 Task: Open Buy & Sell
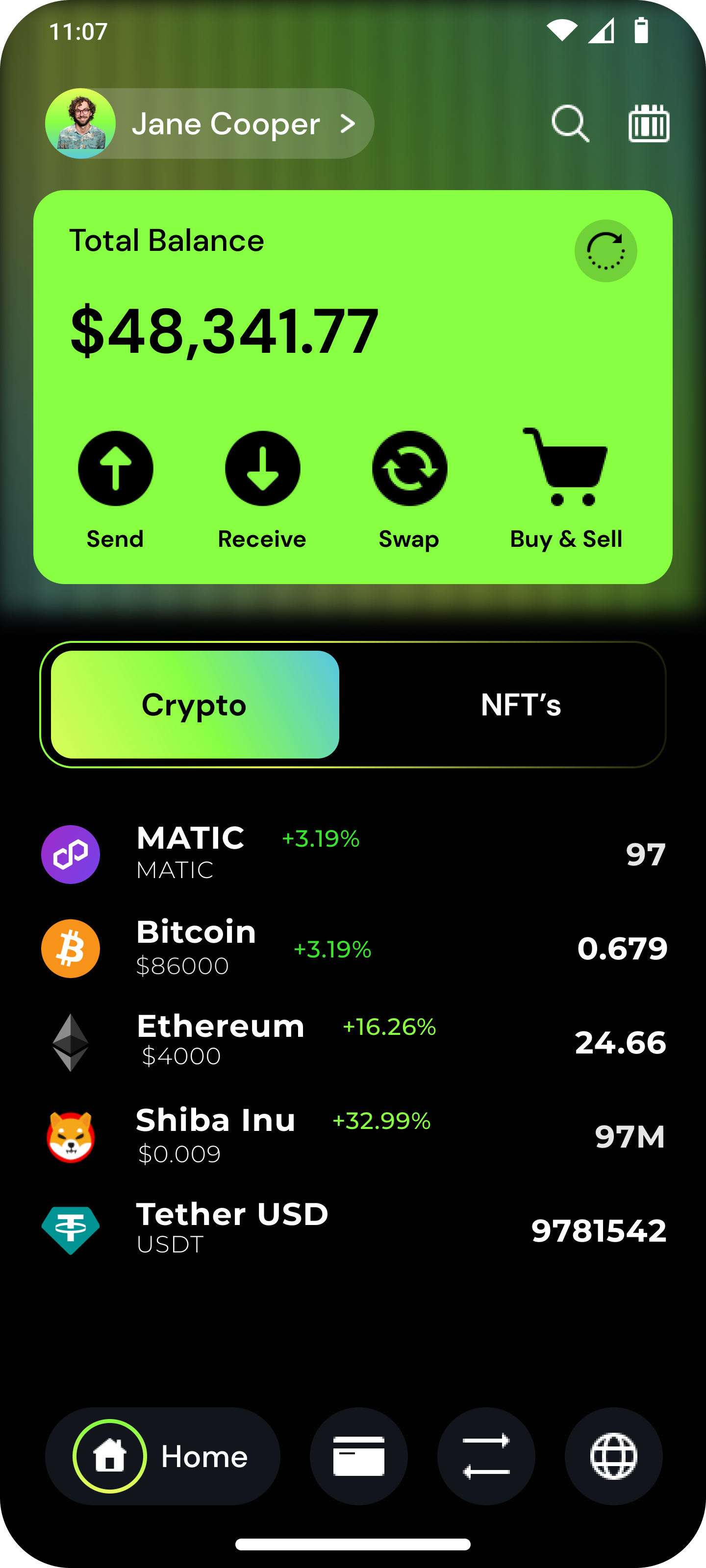566,468
